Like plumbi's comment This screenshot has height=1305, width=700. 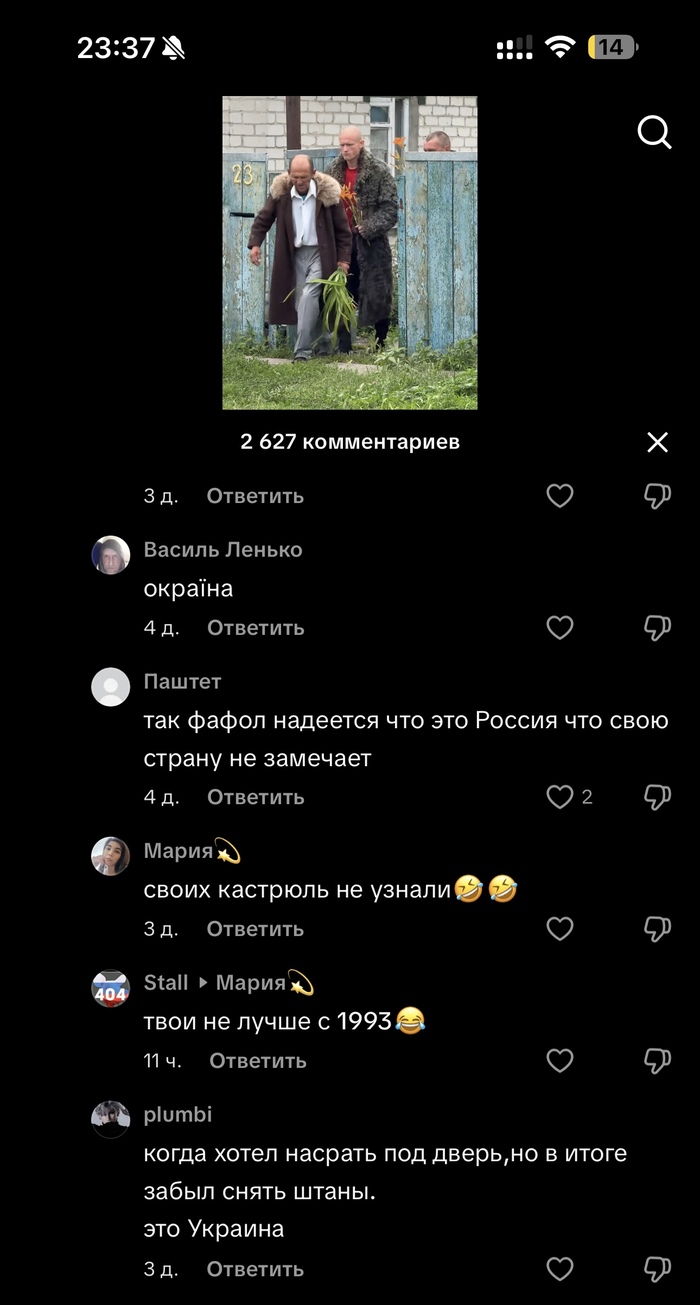pos(560,1269)
